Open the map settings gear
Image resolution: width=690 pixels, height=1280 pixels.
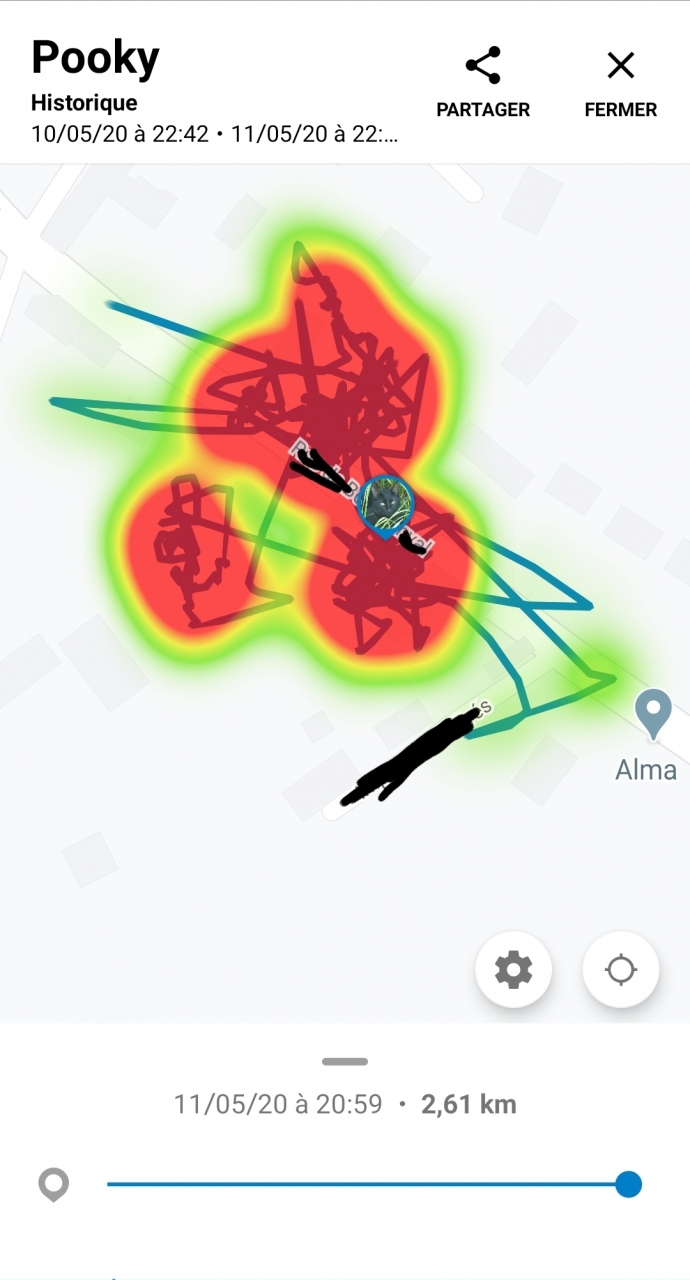pos(514,969)
